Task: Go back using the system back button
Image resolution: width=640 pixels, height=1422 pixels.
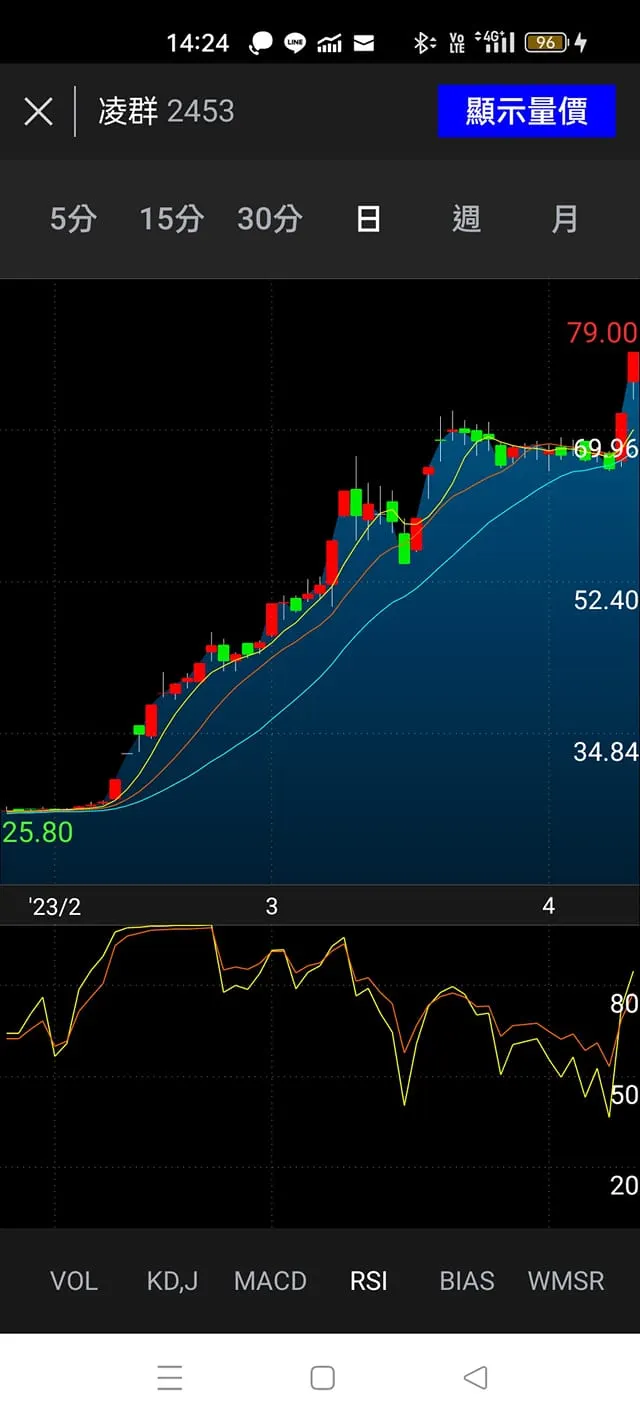Action: 476,1378
